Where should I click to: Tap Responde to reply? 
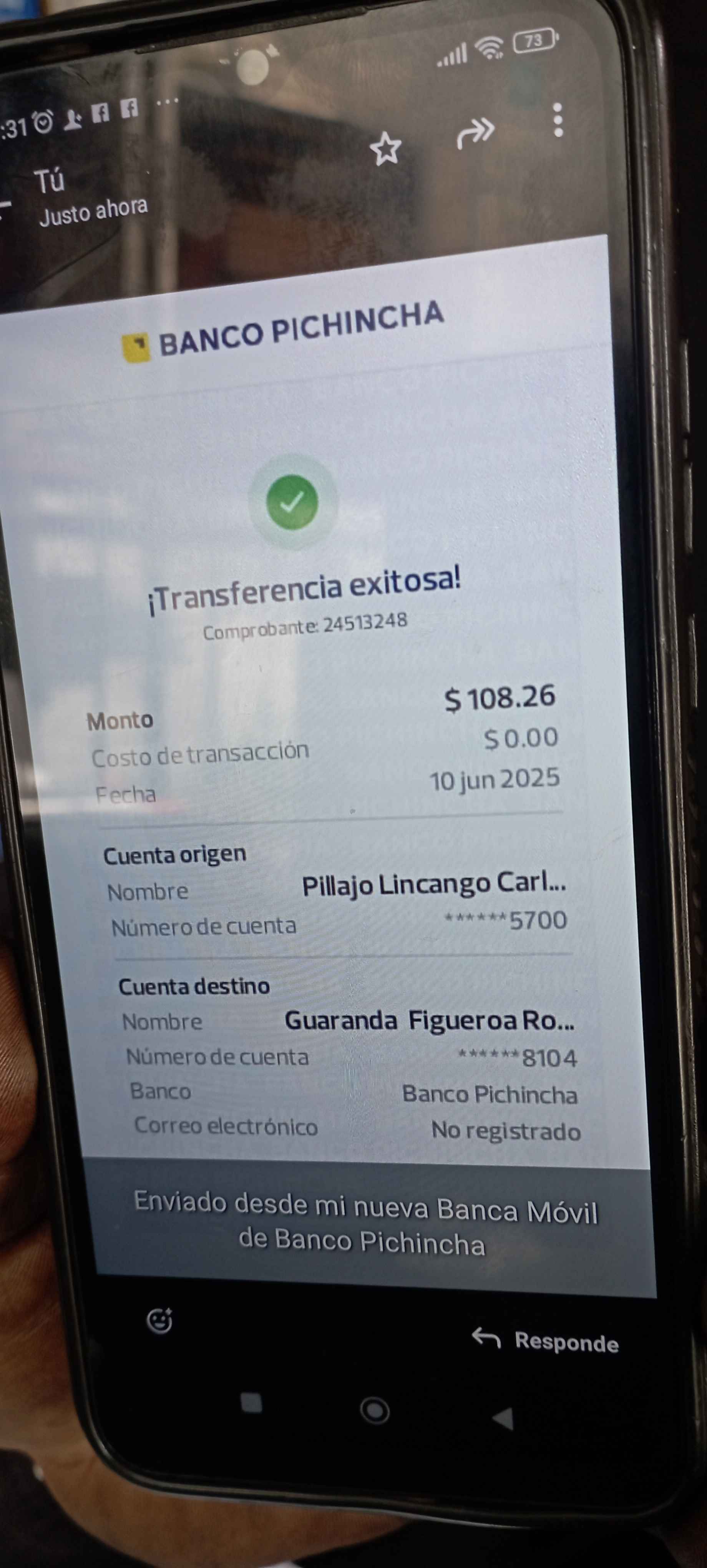click(546, 1341)
